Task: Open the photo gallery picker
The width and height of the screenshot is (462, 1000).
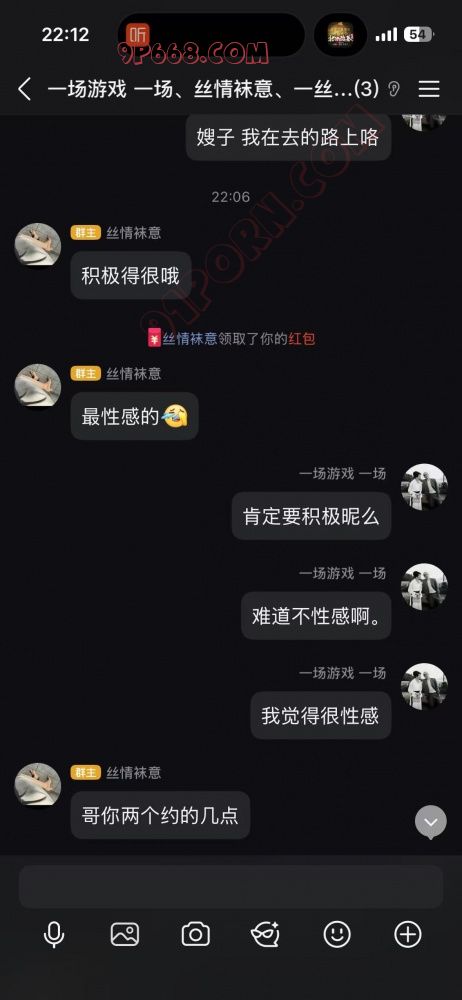Action: coord(125,935)
